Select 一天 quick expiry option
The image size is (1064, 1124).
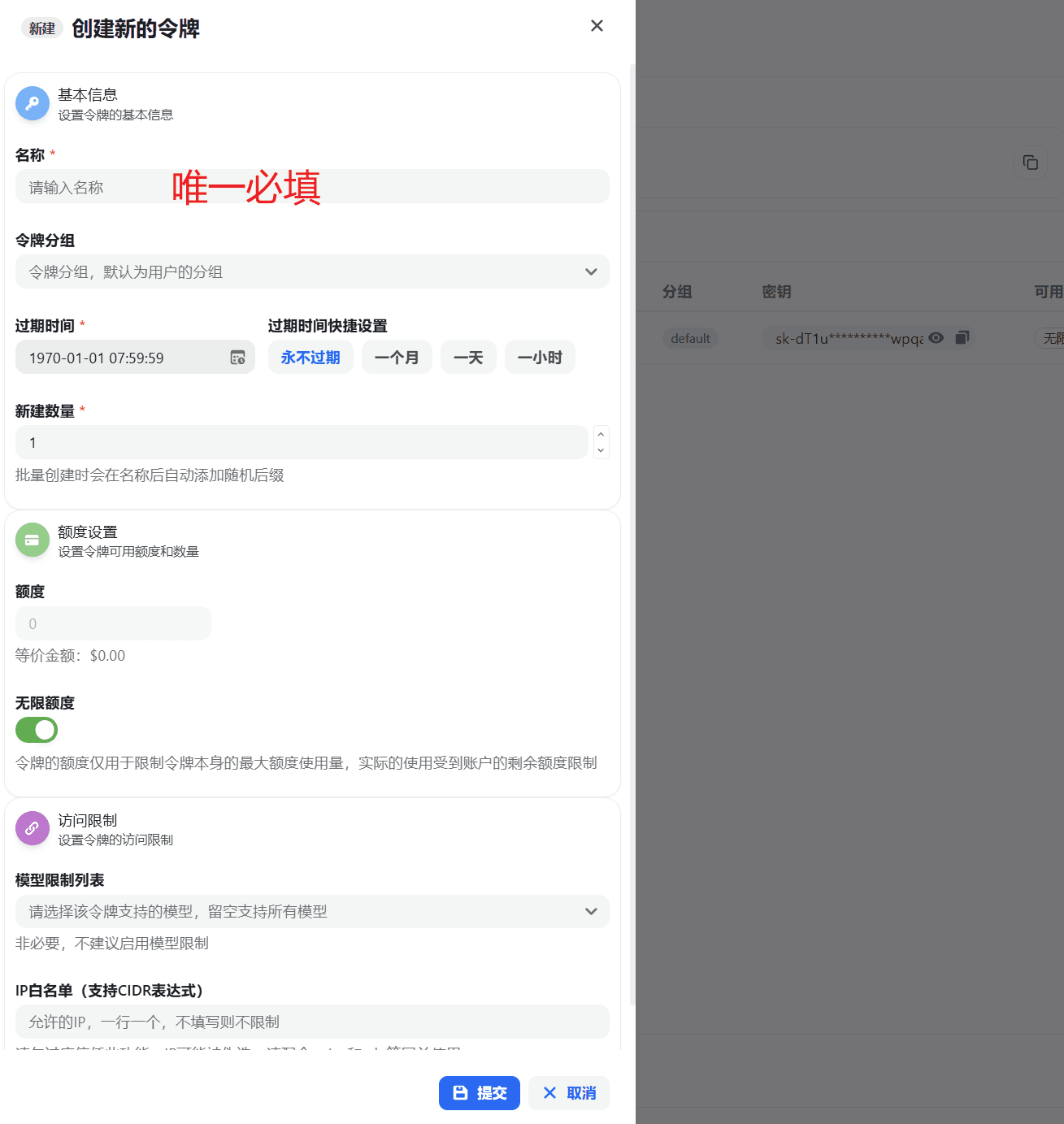[468, 358]
